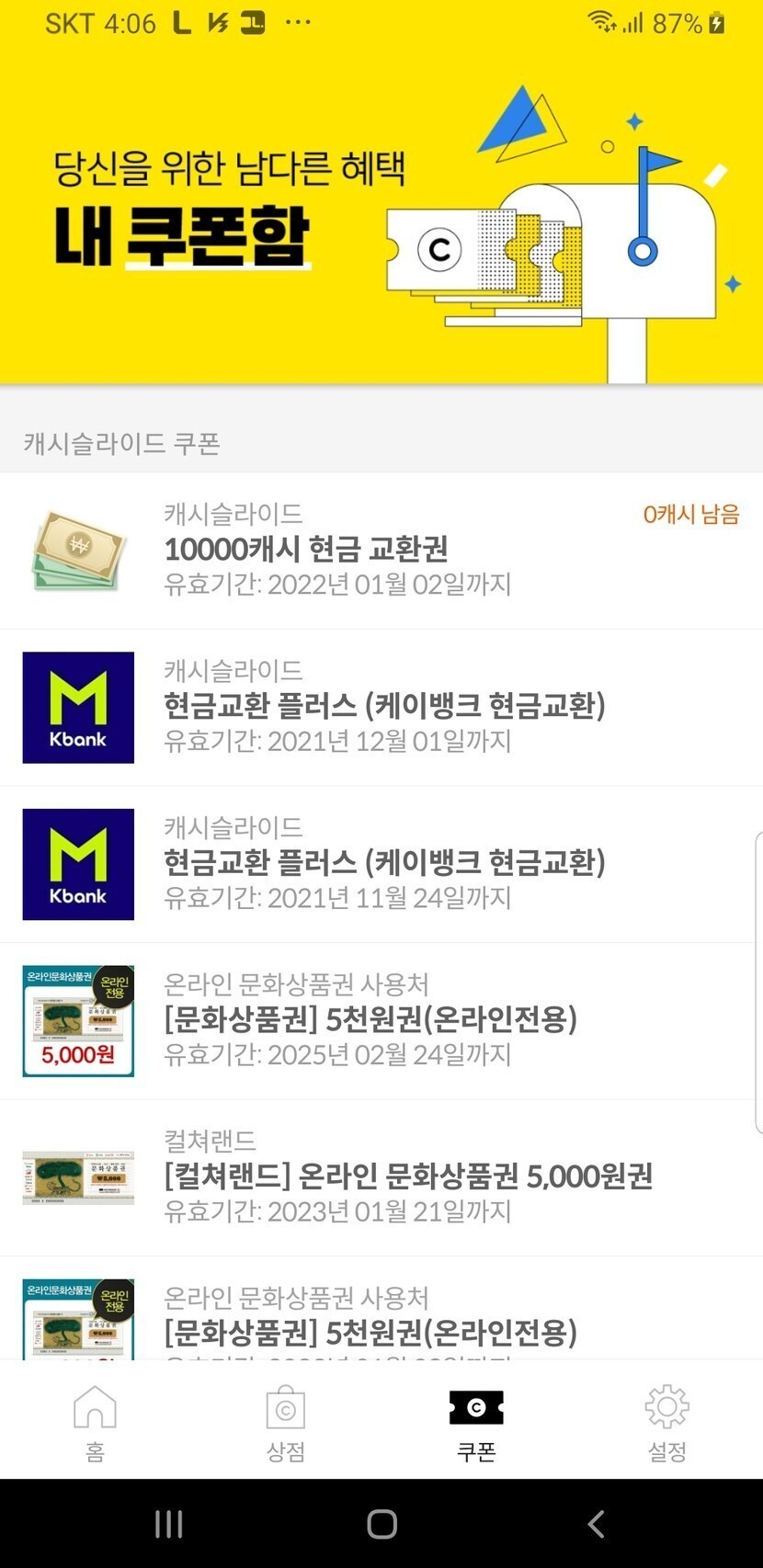Open the 컬쳐랜드 온라인 문화상품권 5,000원권 coupon

click(x=381, y=1177)
